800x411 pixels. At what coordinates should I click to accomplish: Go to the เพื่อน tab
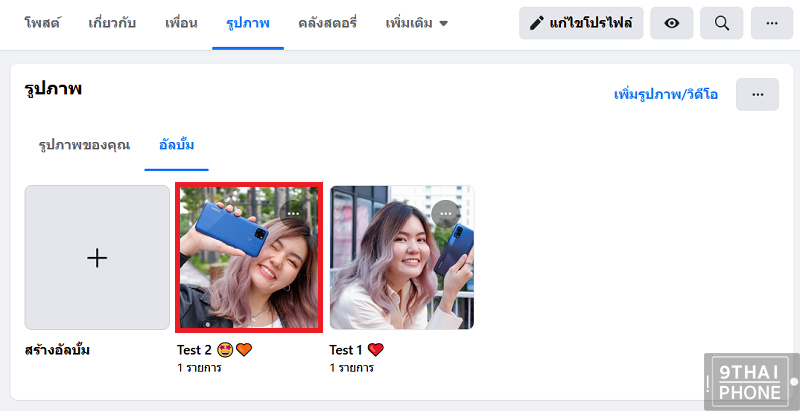[x=181, y=22]
